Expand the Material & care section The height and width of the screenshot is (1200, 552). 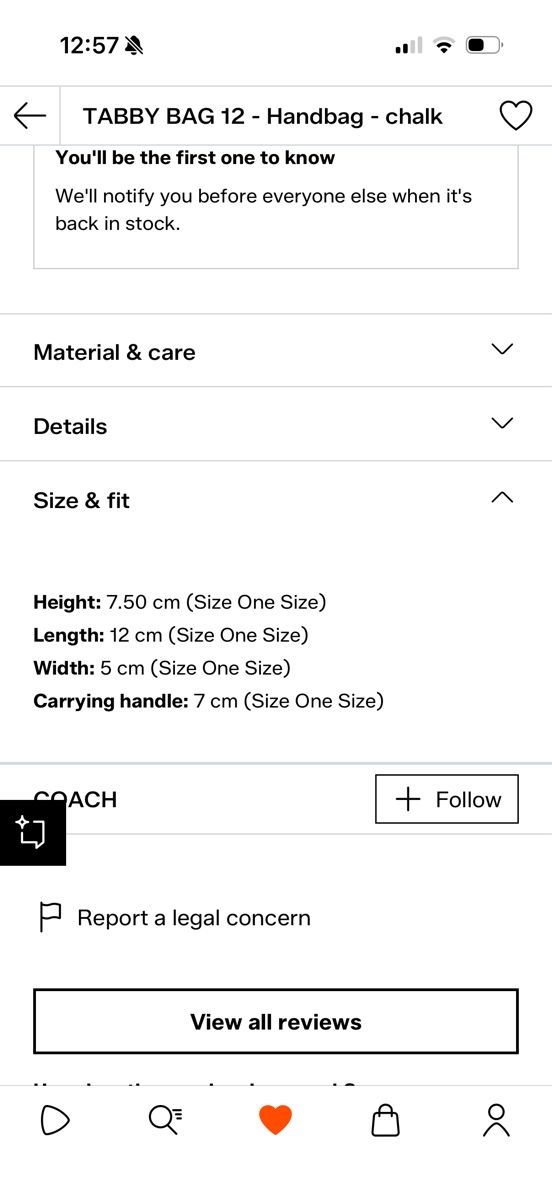276,351
